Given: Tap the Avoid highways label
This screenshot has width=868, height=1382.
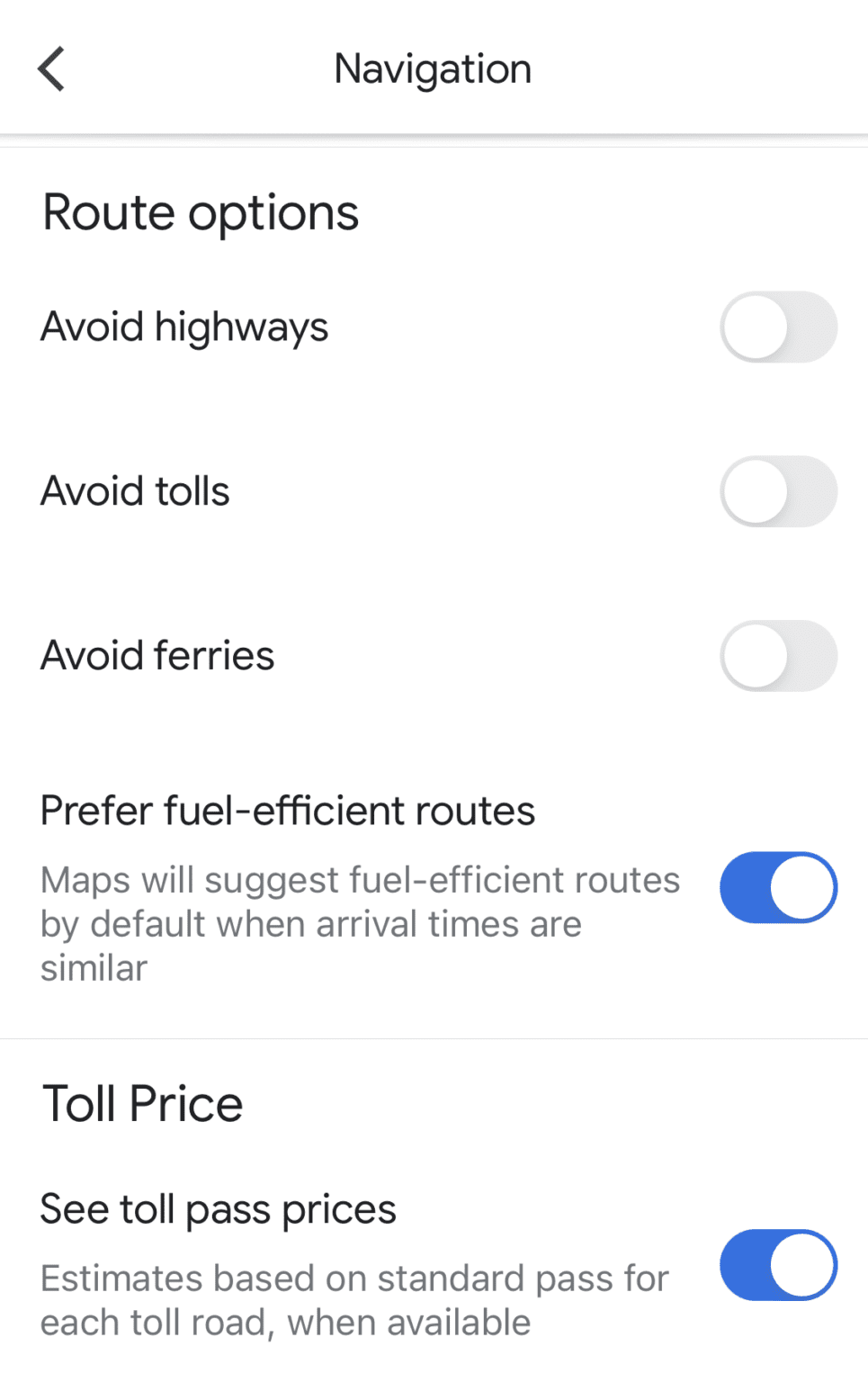Looking at the screenshot, I should click(183, 327).
